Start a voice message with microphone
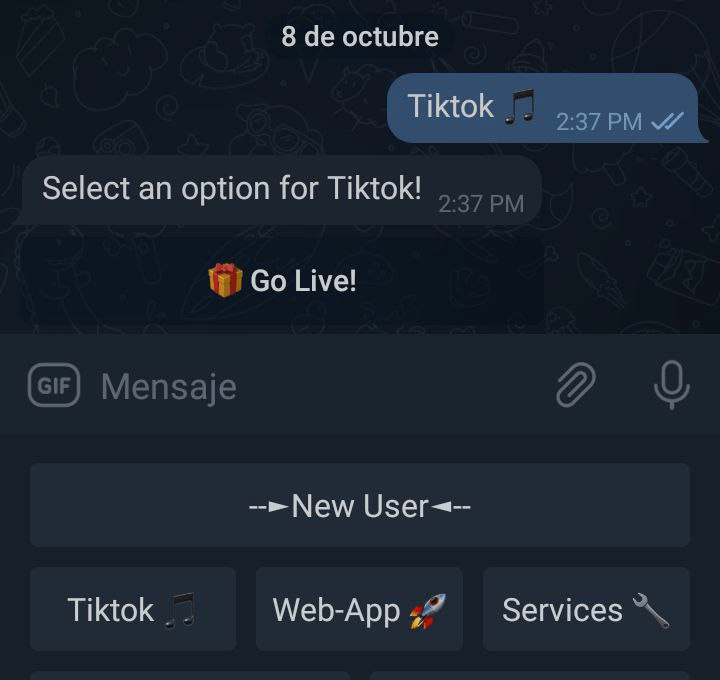This screenshot has height=680, width=720. point(671,385)
